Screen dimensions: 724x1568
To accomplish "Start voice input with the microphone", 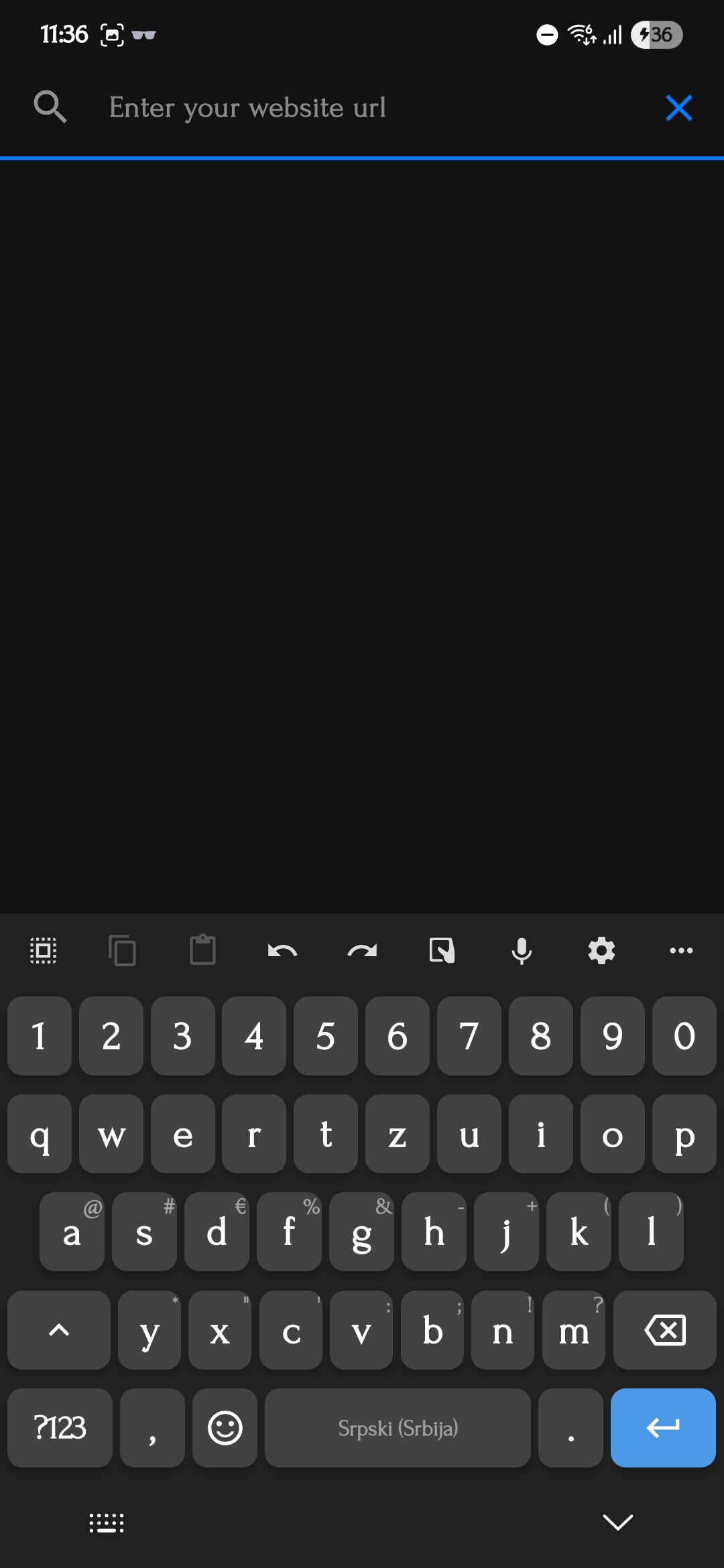I will tap(522, 950).
